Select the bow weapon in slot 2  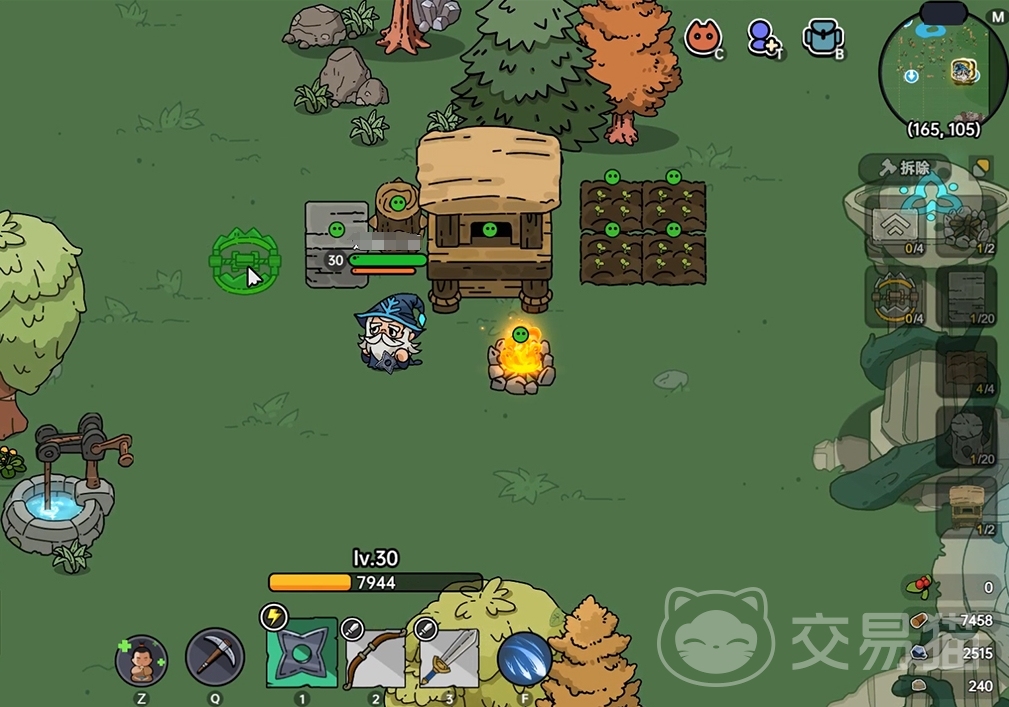(375, 657)
